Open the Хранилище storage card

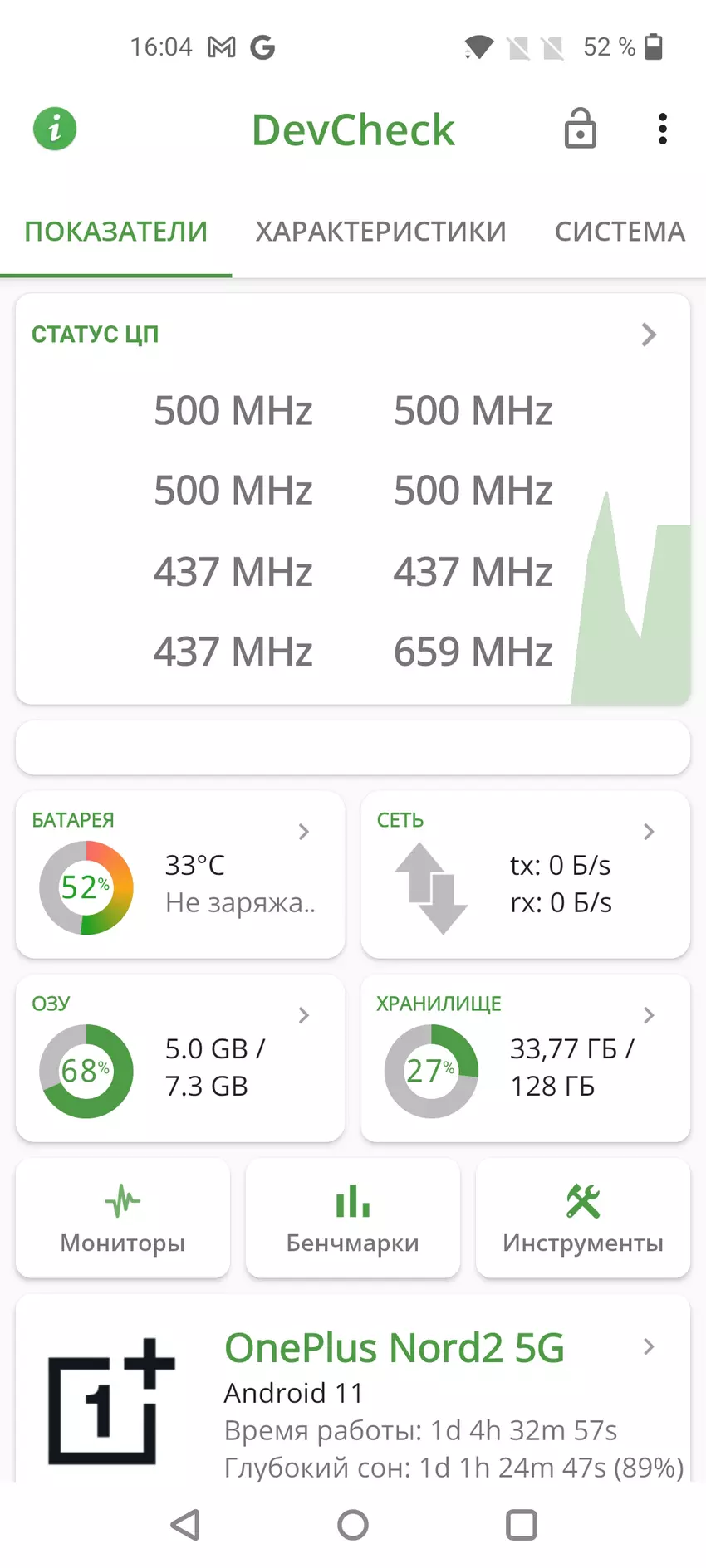pos(525,1058)
